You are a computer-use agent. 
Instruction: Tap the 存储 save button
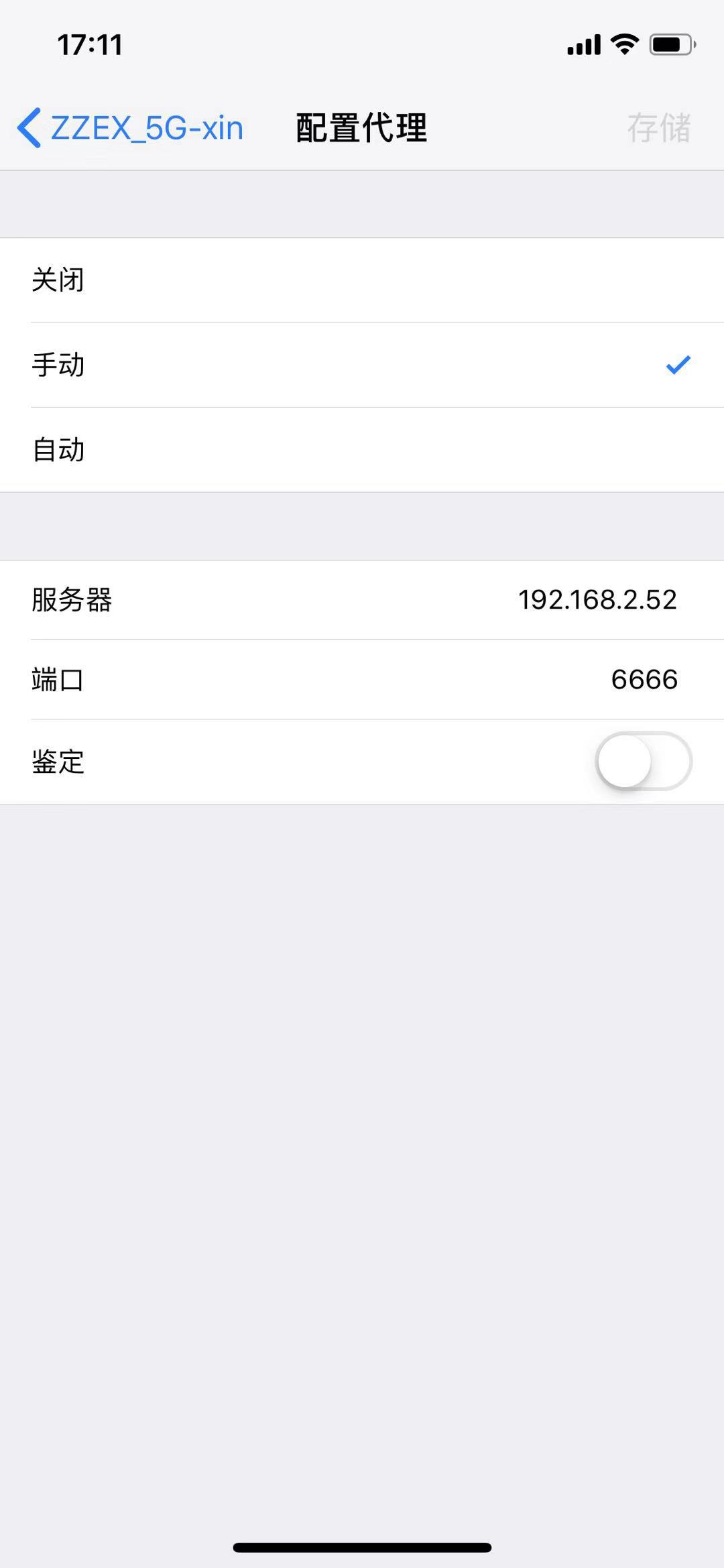[658, 127]
